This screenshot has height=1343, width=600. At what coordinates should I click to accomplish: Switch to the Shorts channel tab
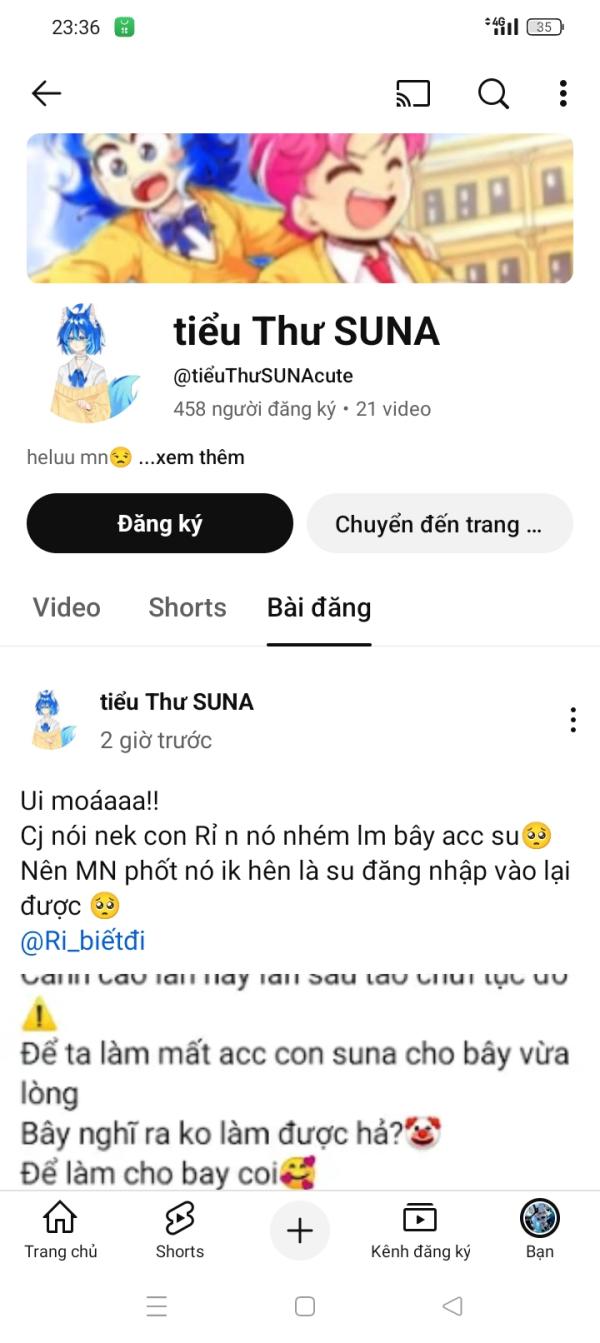(187, 608)
